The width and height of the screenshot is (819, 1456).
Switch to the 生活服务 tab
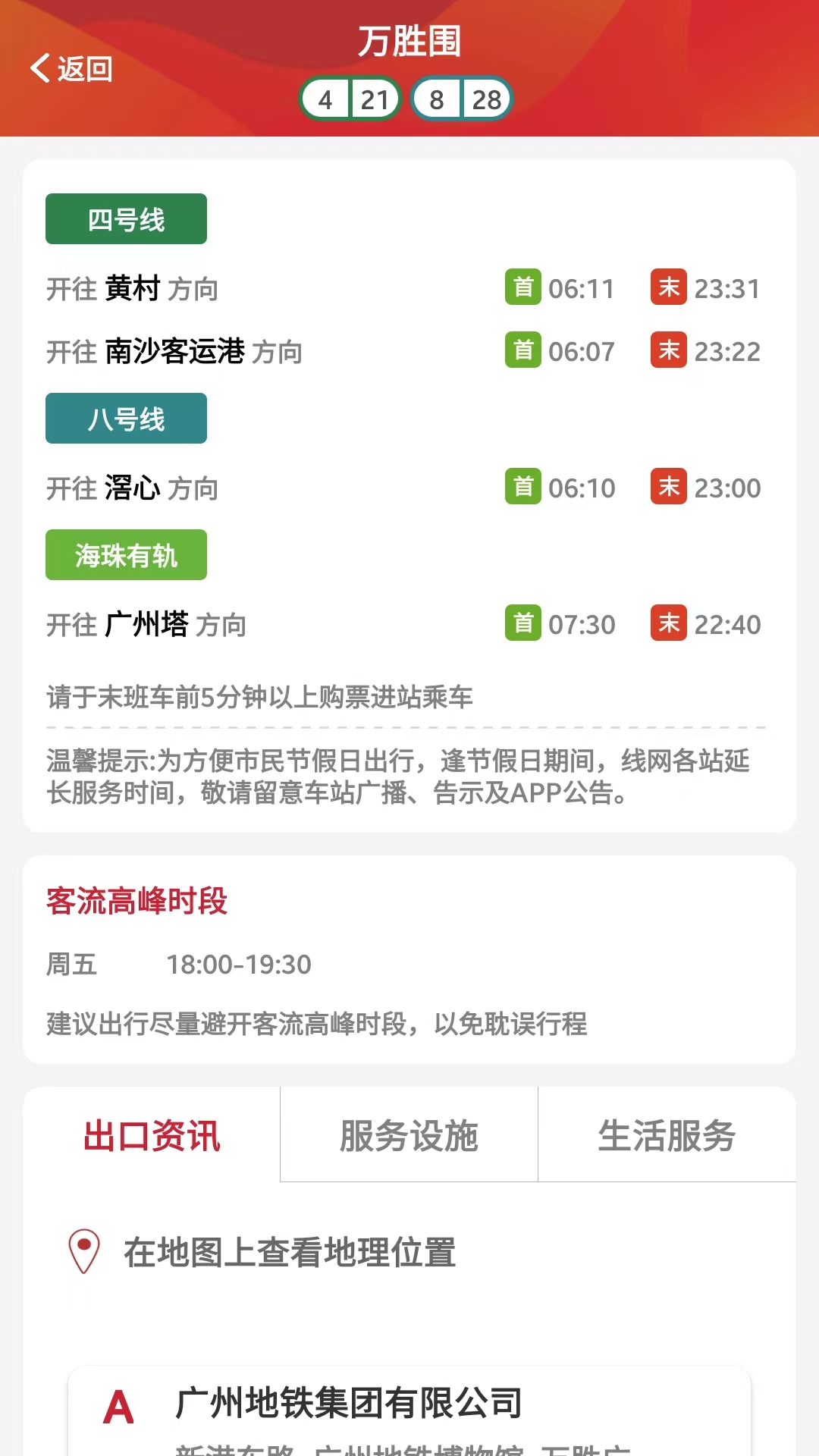pyautogui.click(x=667, y=1135)
